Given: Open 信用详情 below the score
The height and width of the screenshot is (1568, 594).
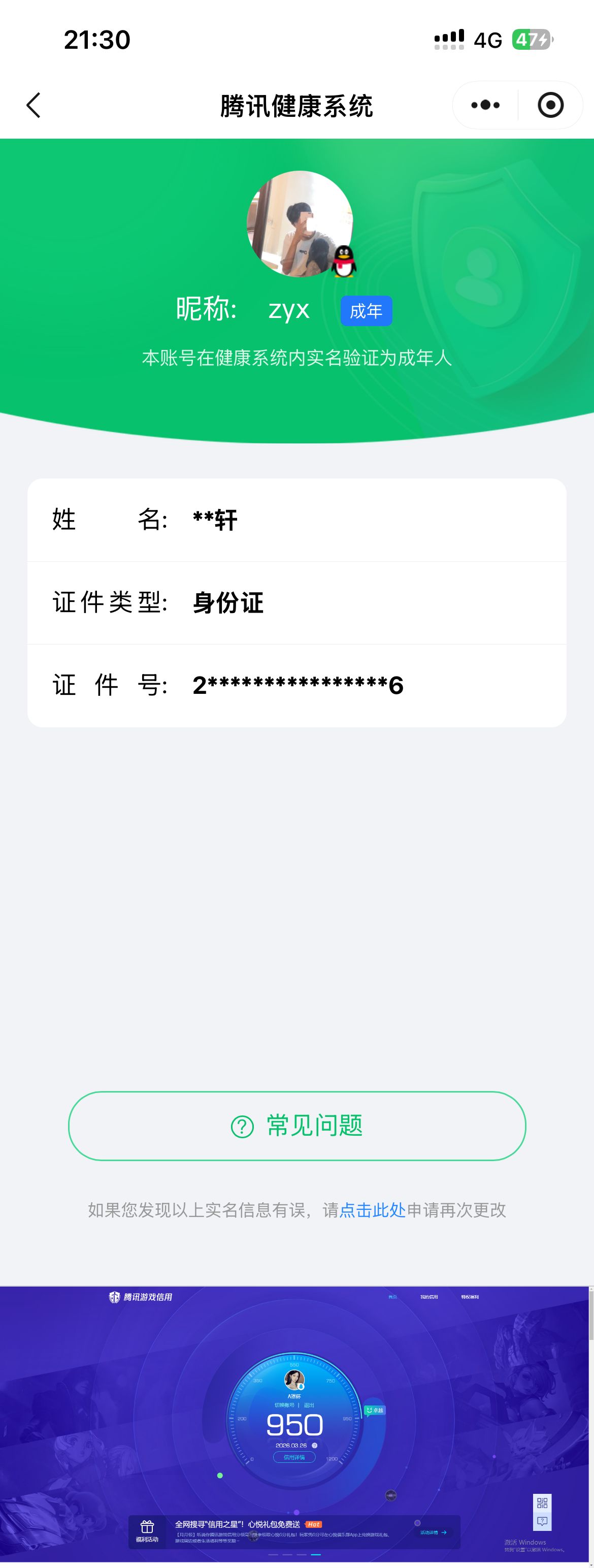Looking at the screenshot, I should 294,1457.
